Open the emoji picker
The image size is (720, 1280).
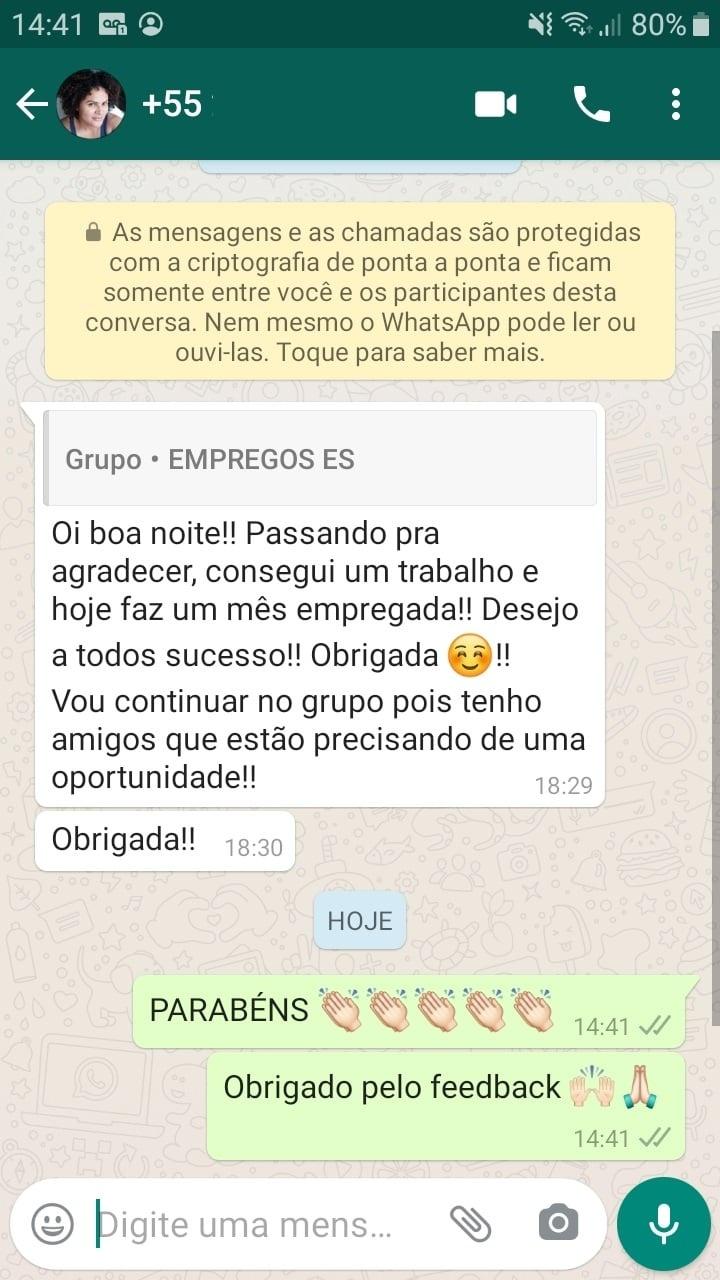click(x=52, y=1223)
